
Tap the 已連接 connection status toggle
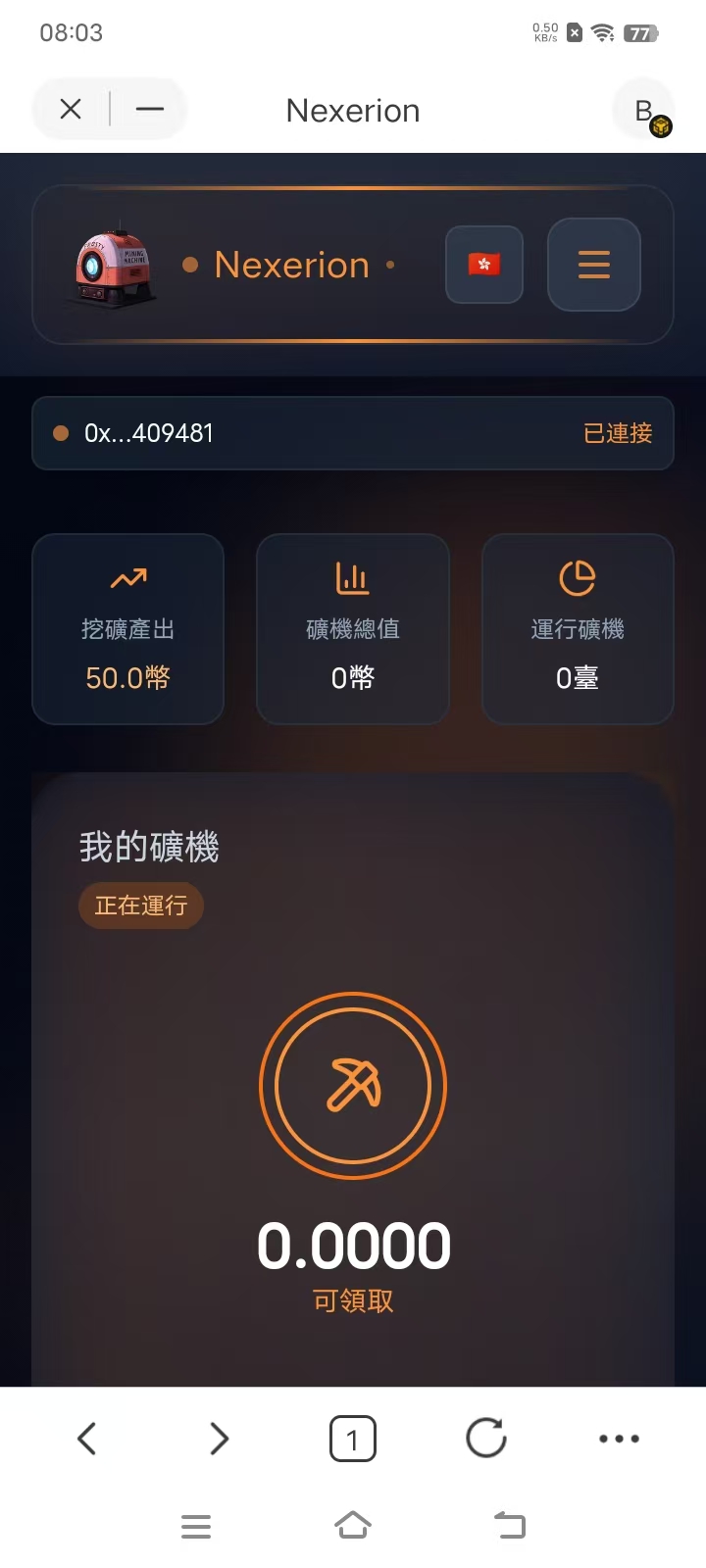pyautogui.click(x=619, y=434)
